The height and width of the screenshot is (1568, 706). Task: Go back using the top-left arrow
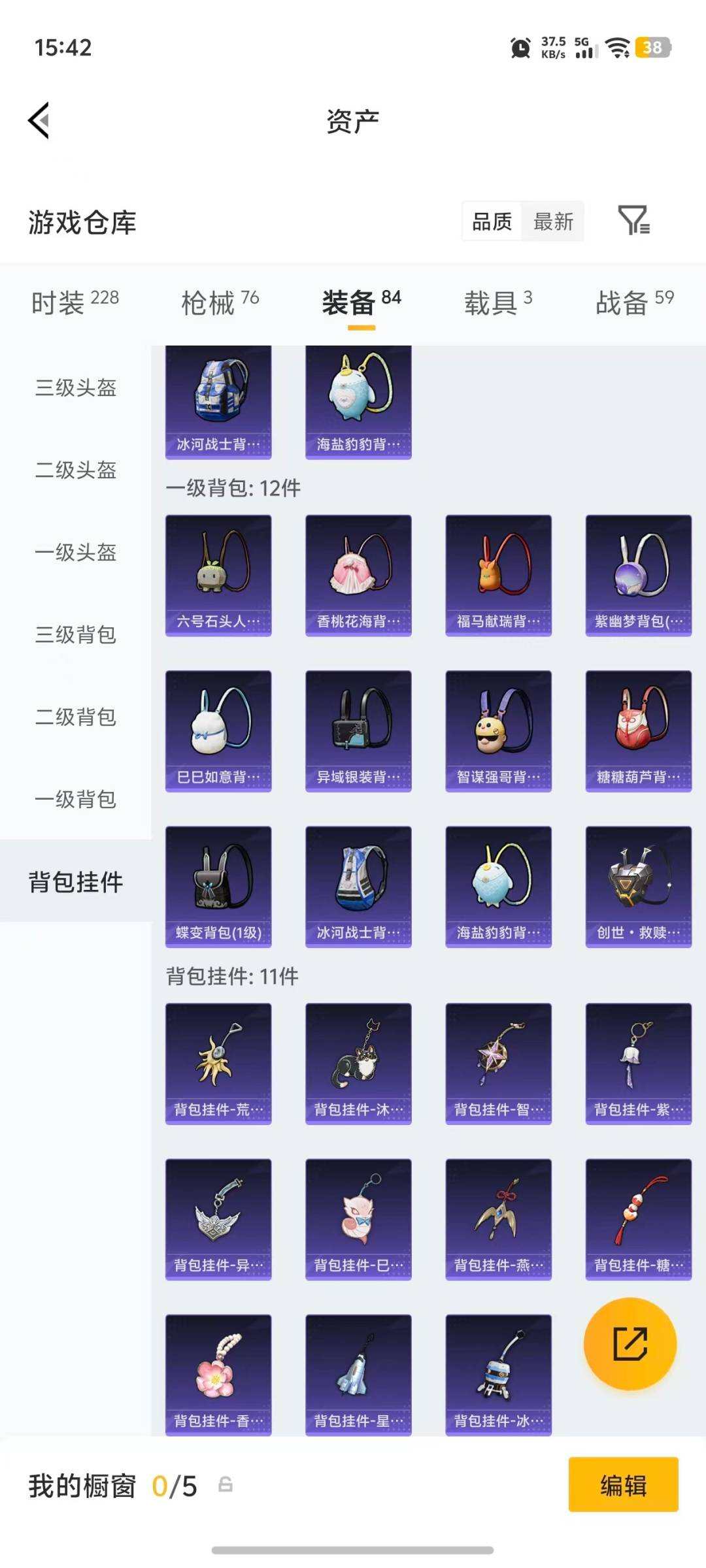[x=39, y=121]
